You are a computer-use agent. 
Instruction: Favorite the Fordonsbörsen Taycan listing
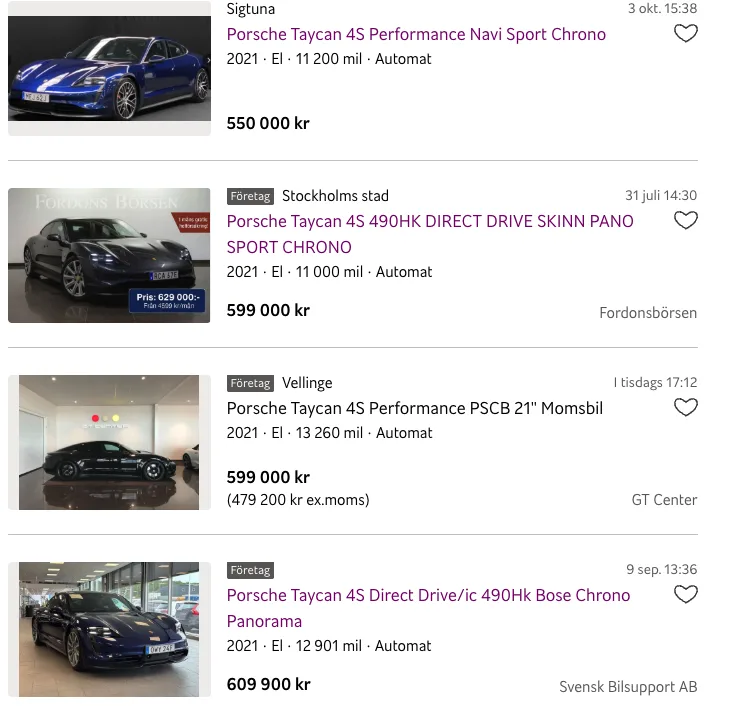point(685,221)
